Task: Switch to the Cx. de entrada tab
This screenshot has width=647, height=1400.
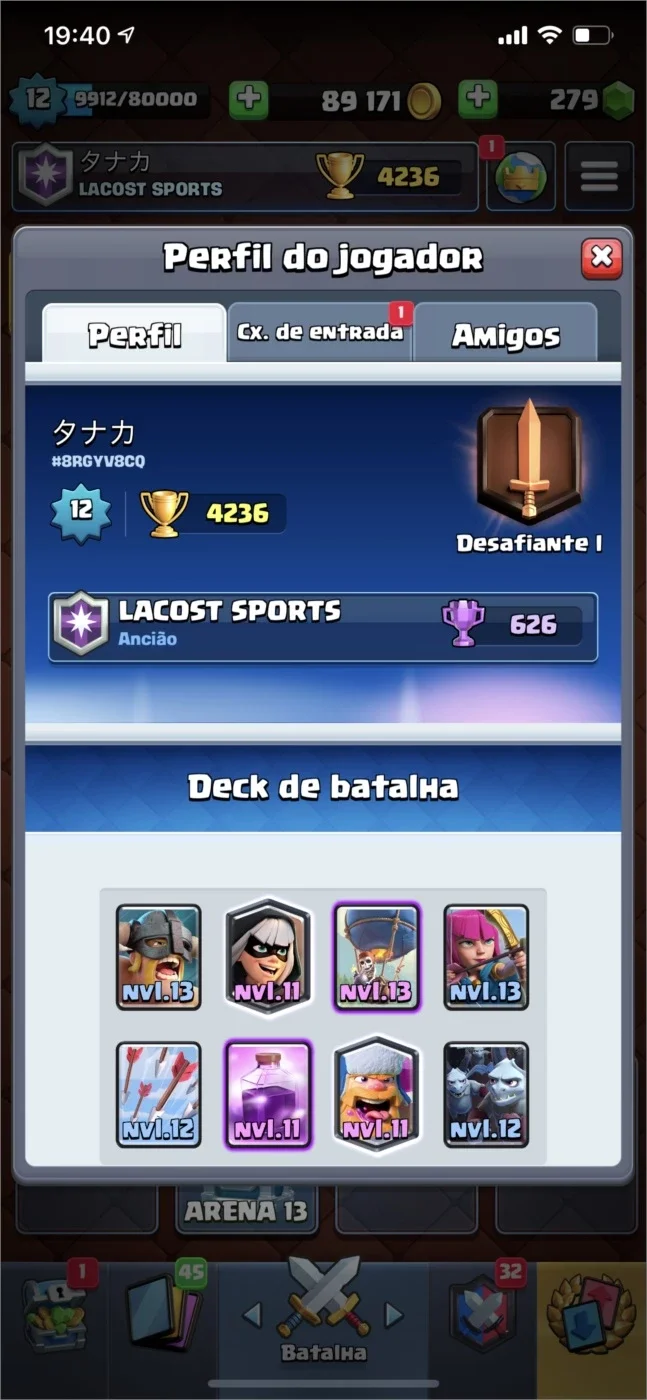Action: click(x=319, y=333)
